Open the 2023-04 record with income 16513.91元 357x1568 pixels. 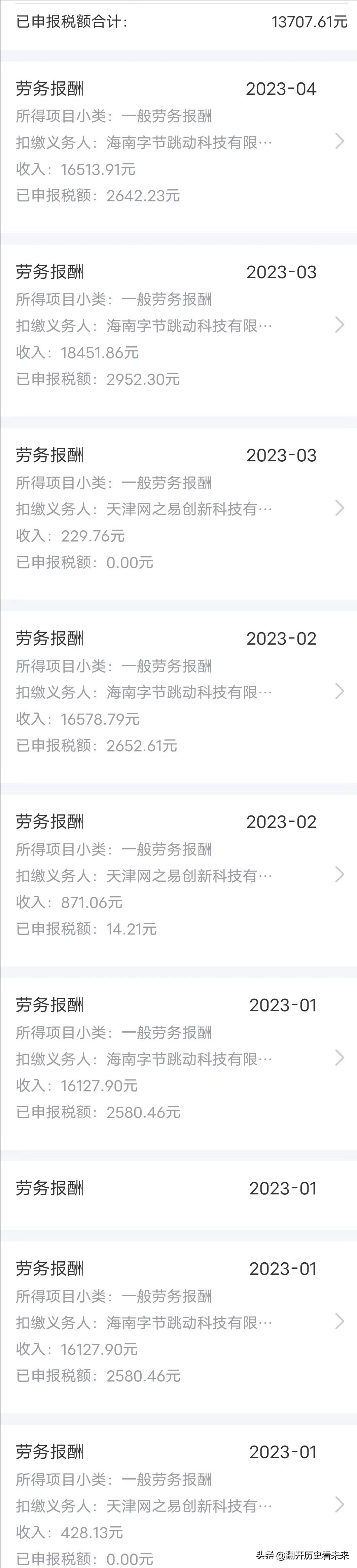point(178,142)
